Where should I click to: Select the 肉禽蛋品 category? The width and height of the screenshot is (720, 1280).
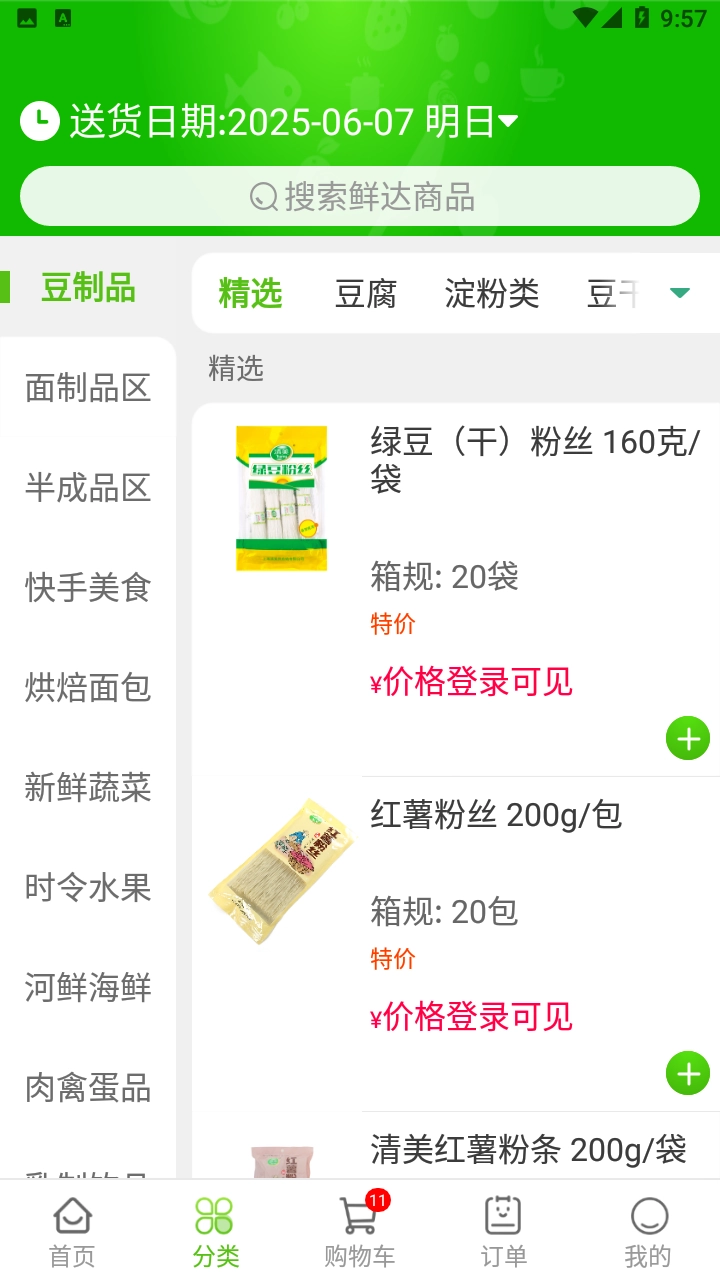point(88,1088)
